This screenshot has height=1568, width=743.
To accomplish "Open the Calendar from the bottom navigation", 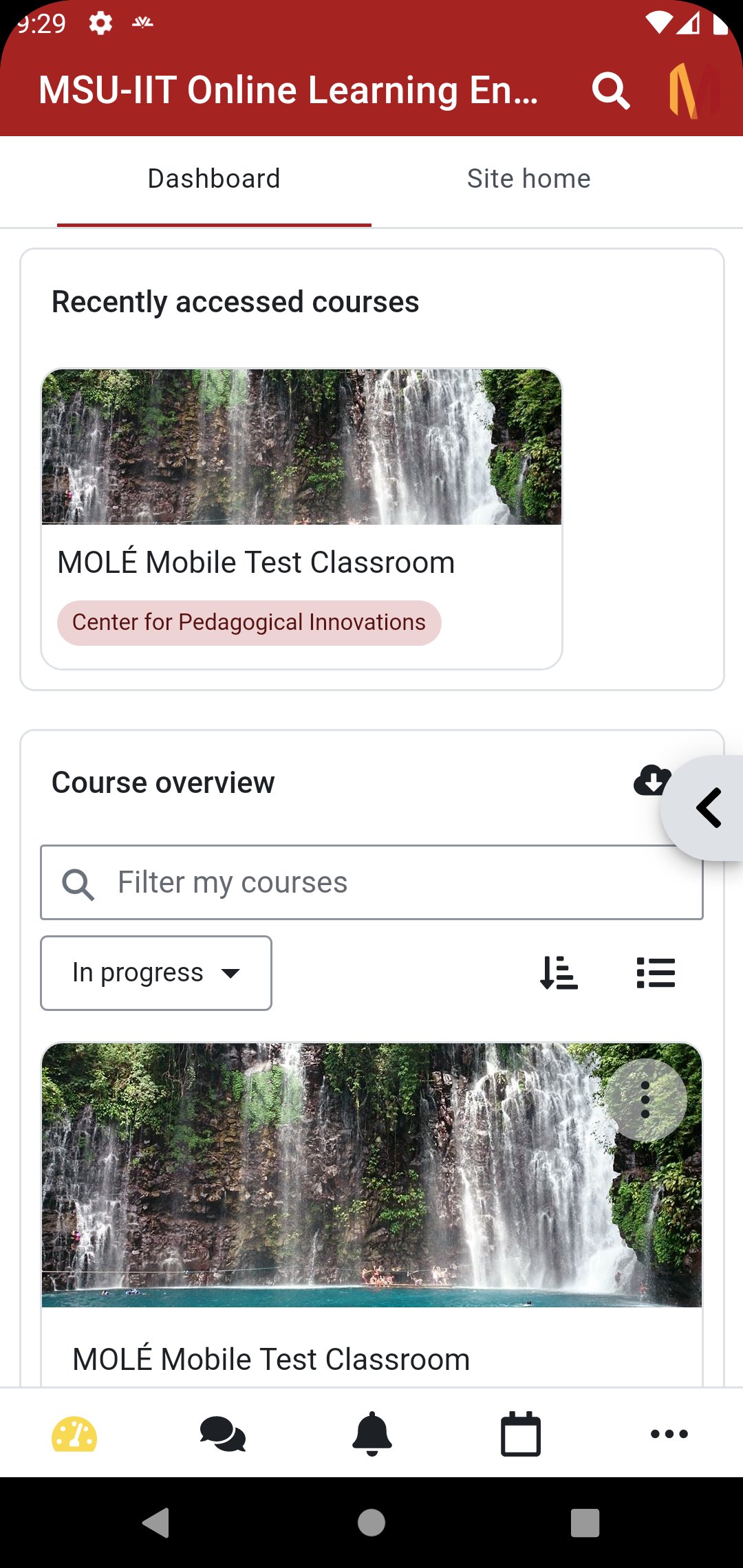I will [519, 1434].
